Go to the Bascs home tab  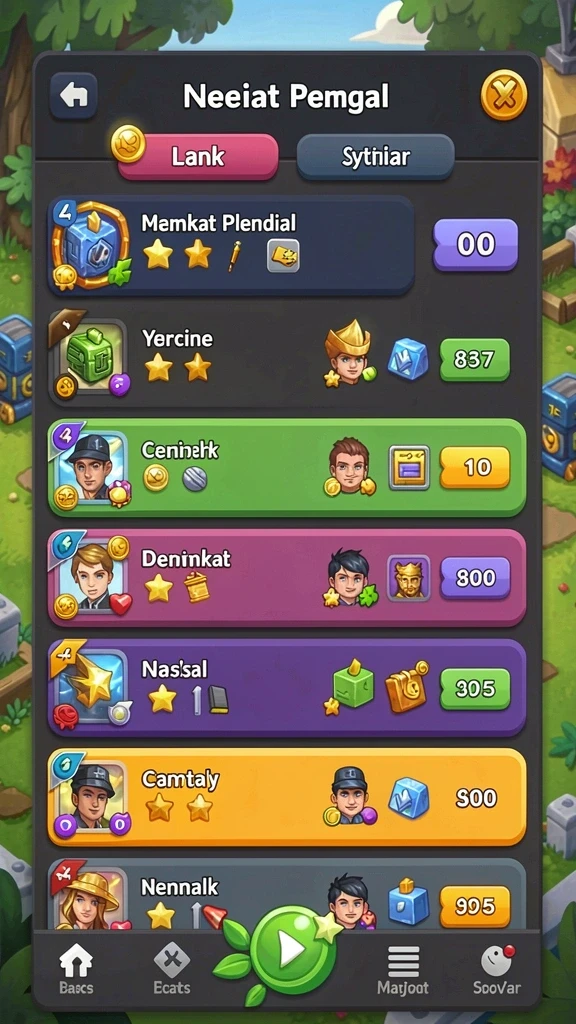pos(76,969)
